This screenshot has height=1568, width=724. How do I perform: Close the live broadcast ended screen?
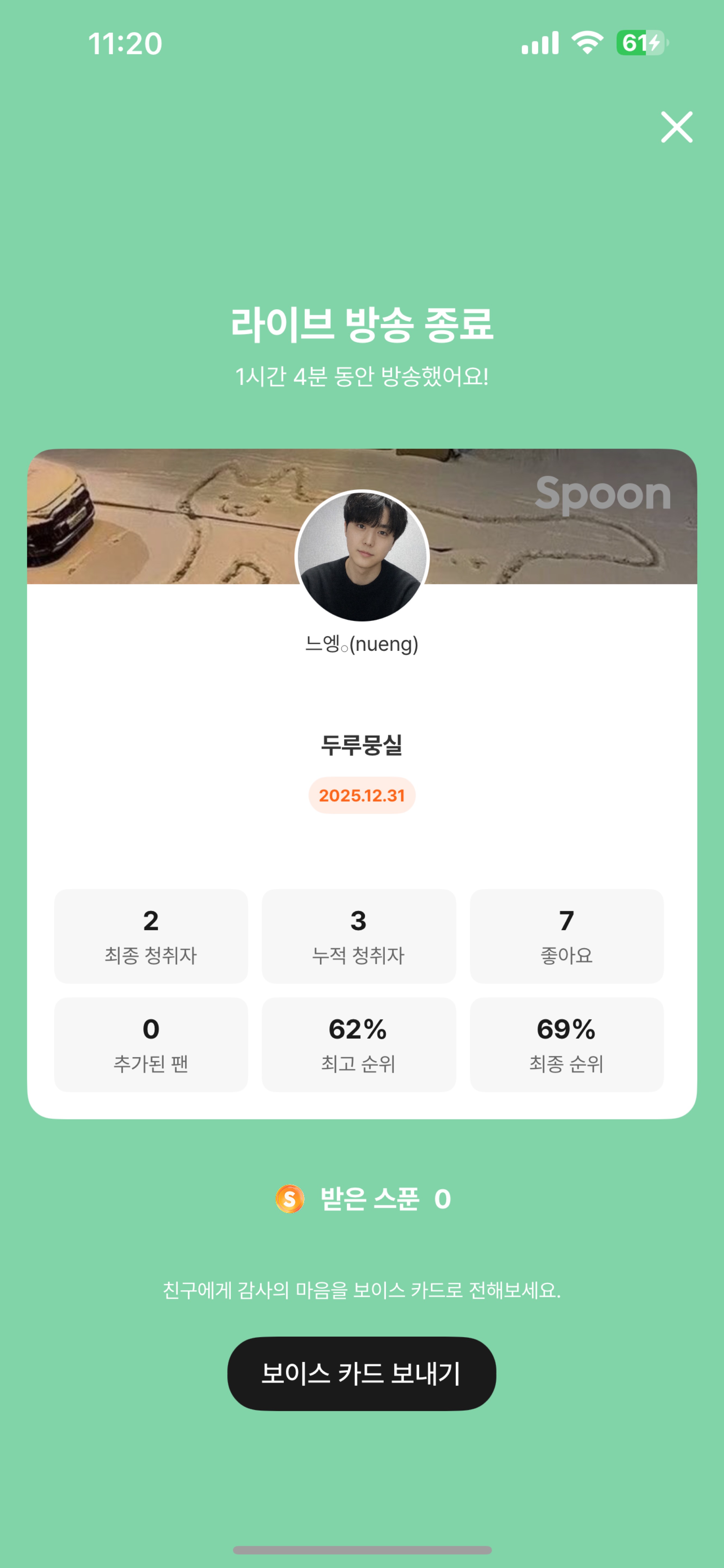[677, 127]
